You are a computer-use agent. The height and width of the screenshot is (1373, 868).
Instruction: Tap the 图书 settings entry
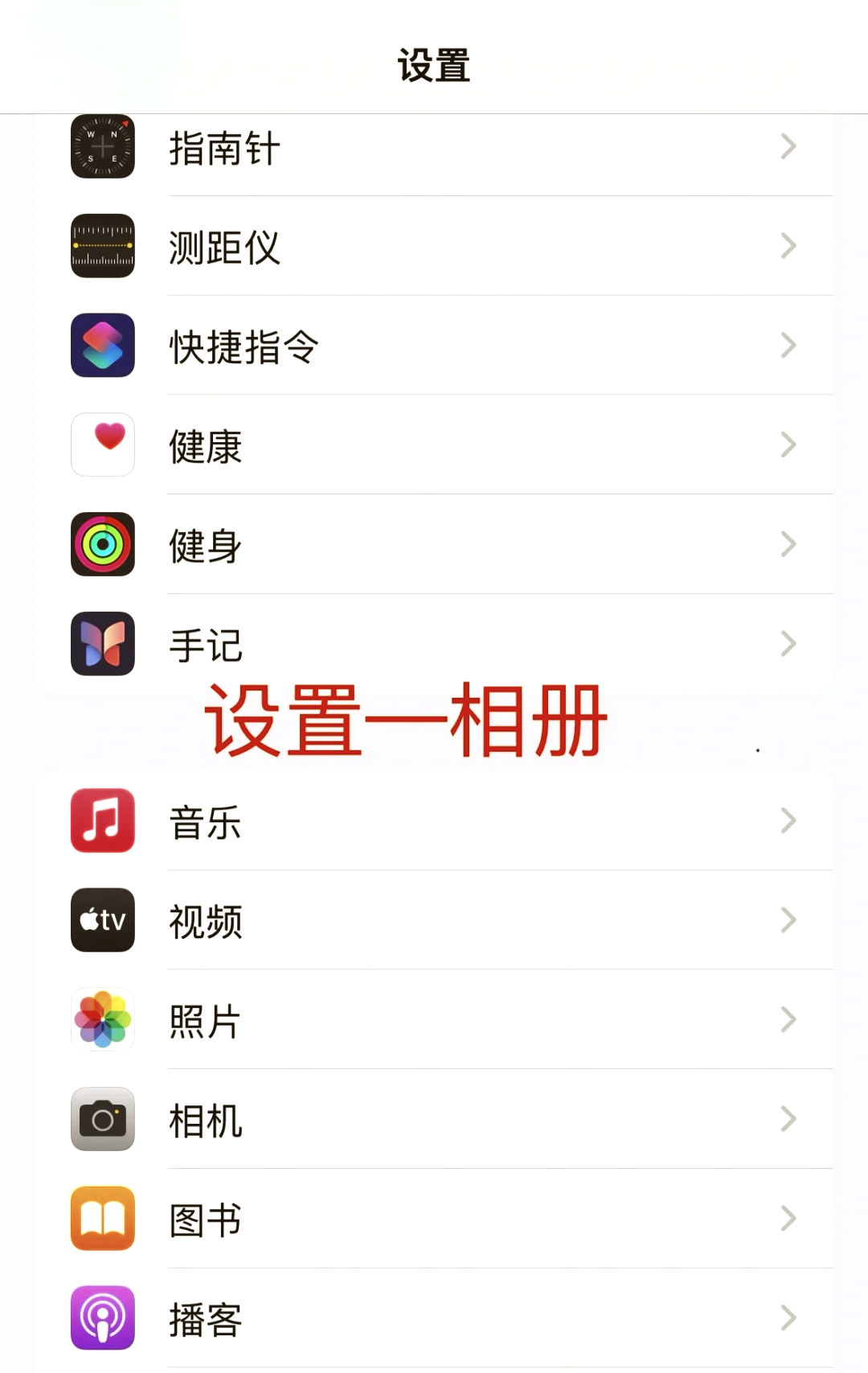[x=498, y=1219]
